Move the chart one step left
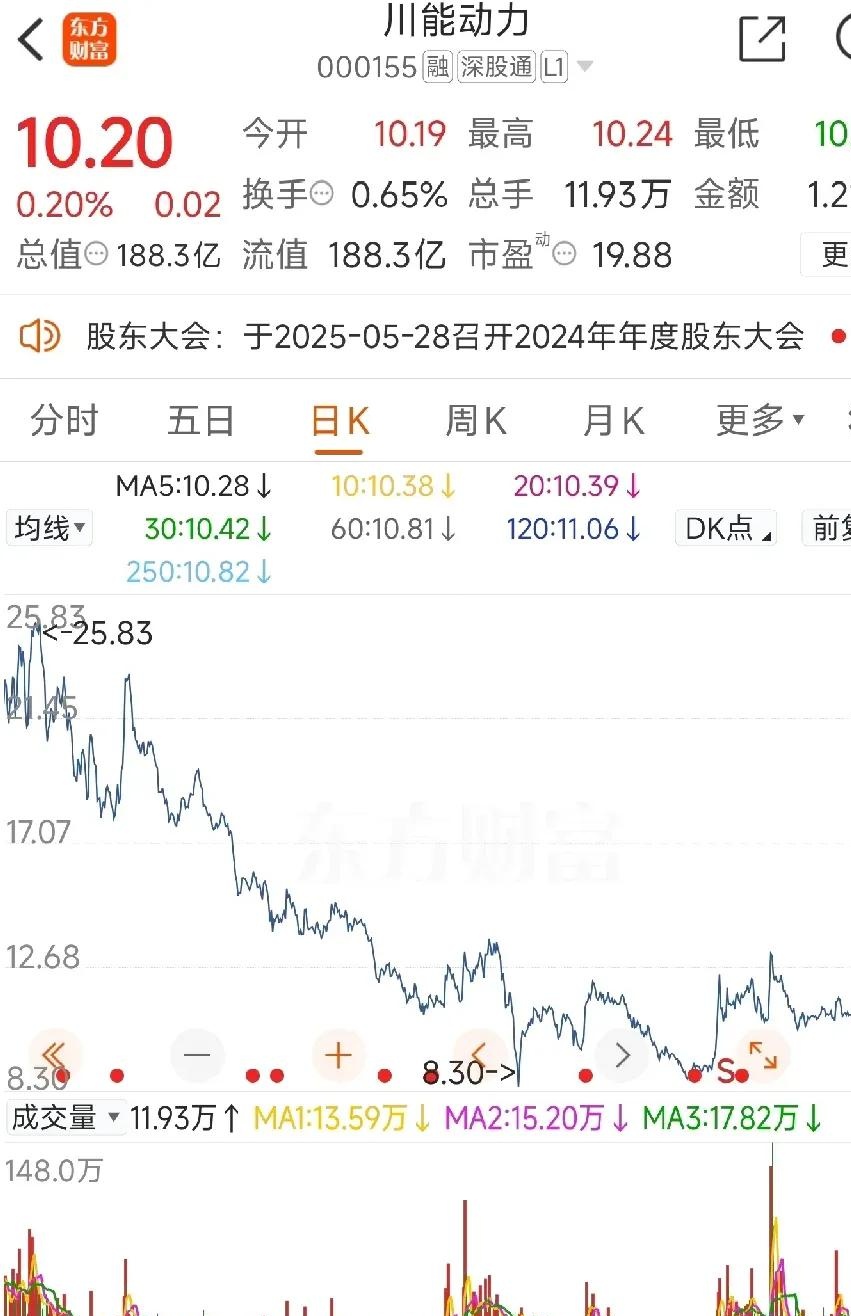Image resolution: width=851 pixels, height=1316 pixels. [x=479, y=1054]
